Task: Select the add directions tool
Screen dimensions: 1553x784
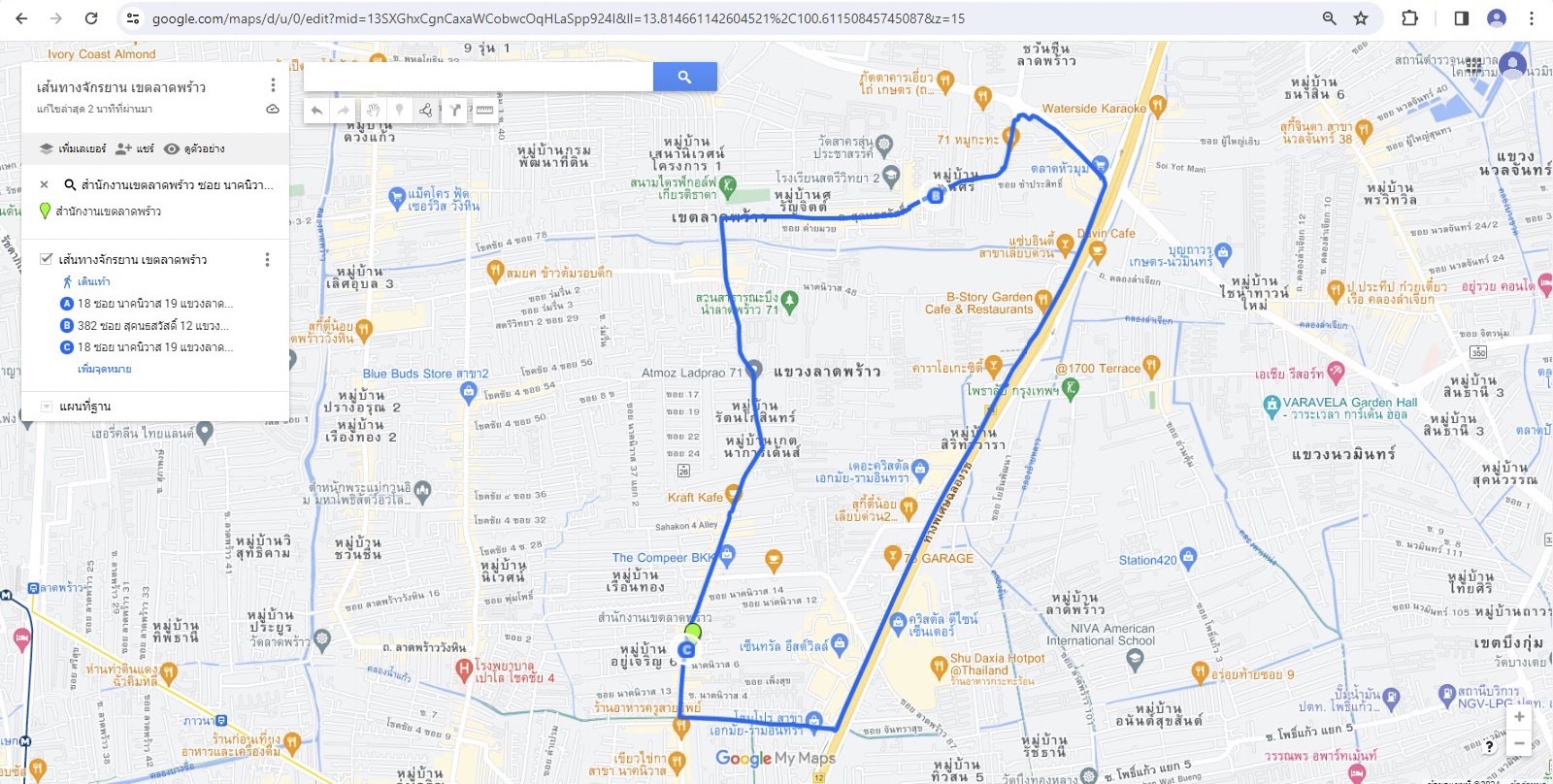Action: pos(454,111)
